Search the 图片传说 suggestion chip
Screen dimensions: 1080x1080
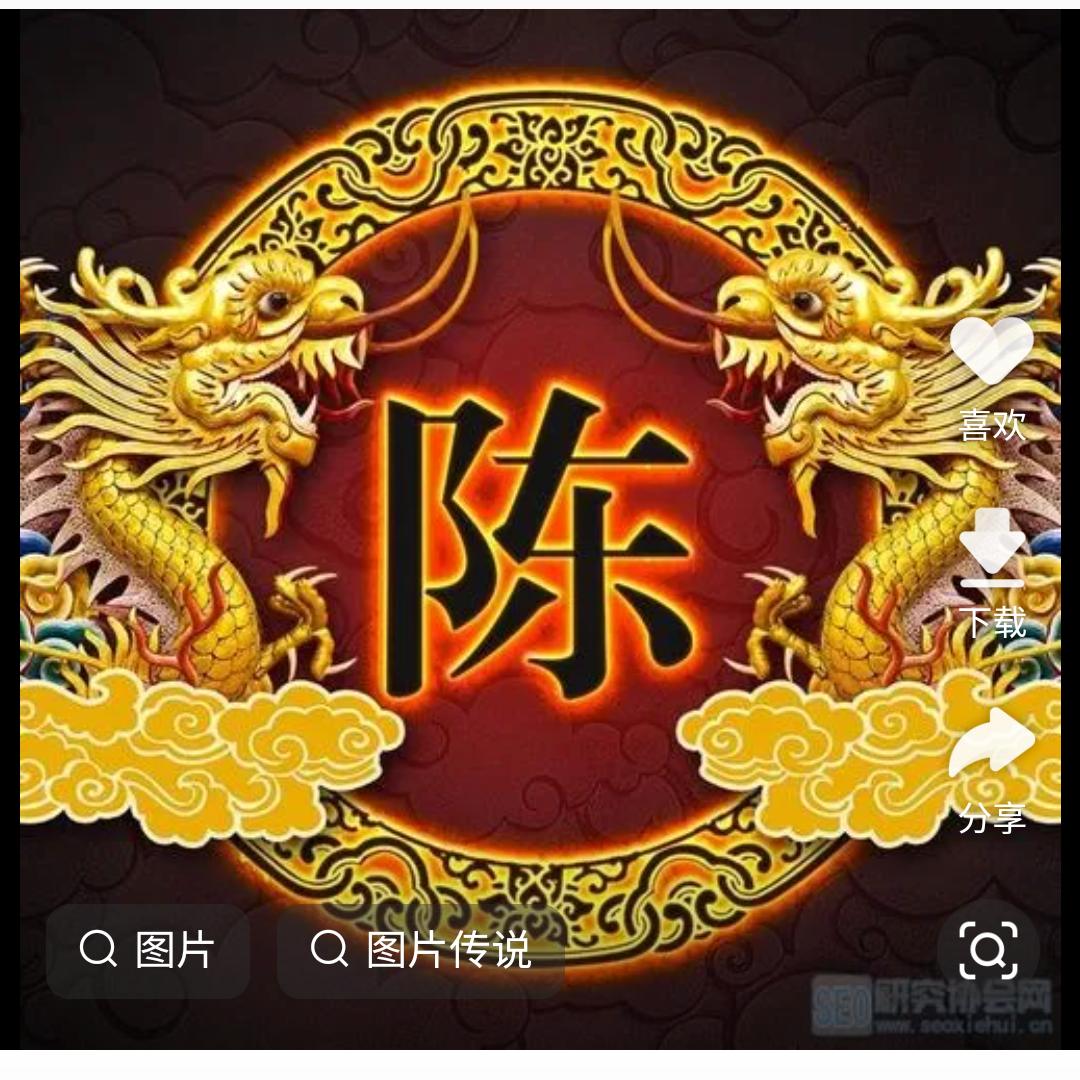point(420,950)
